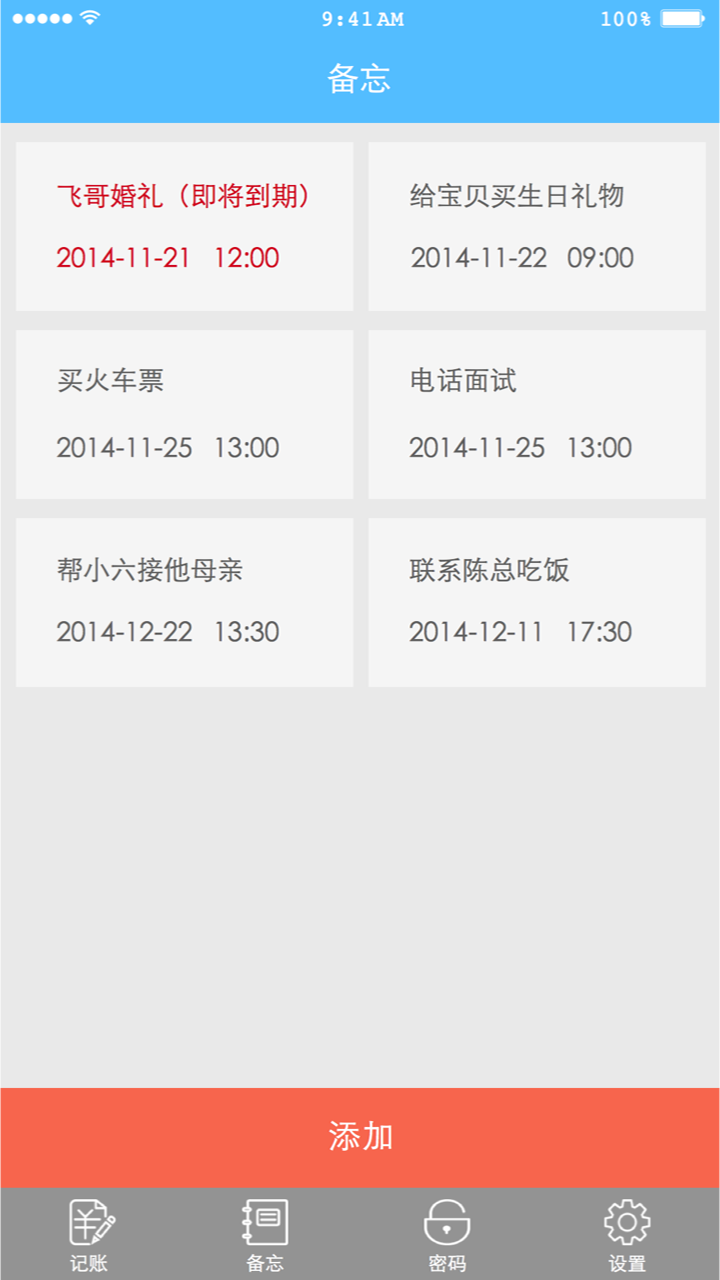
Task: Open the 买火车票 reminder
Action: (184, 413)
